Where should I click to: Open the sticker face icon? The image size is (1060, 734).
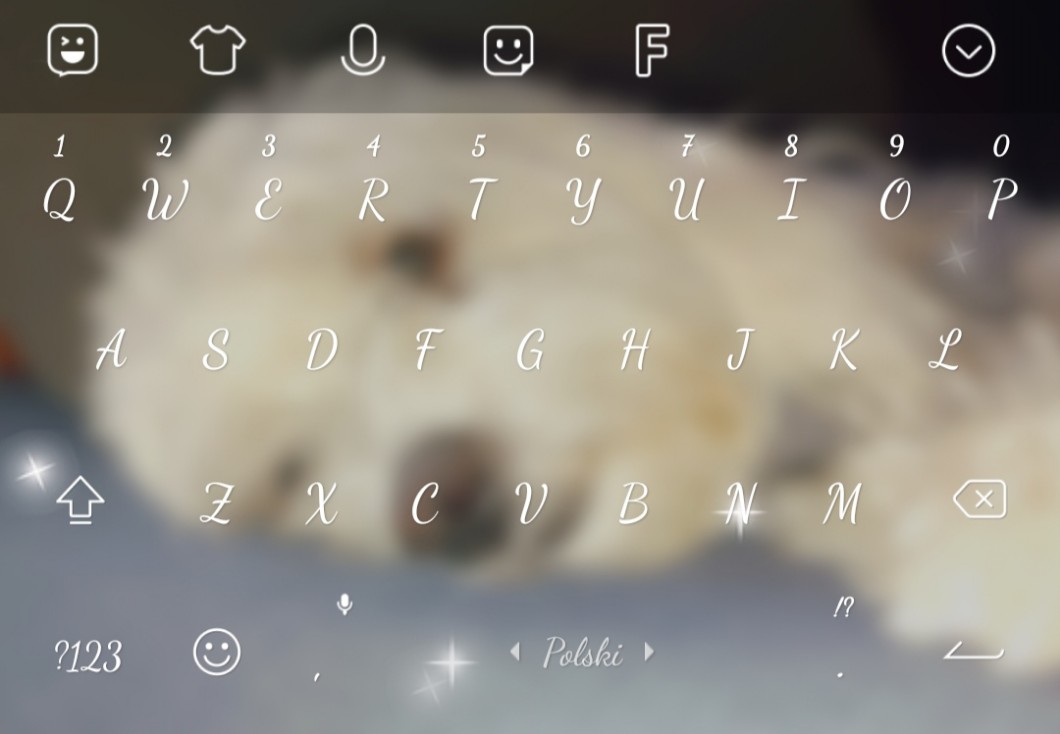coord(508,50)
